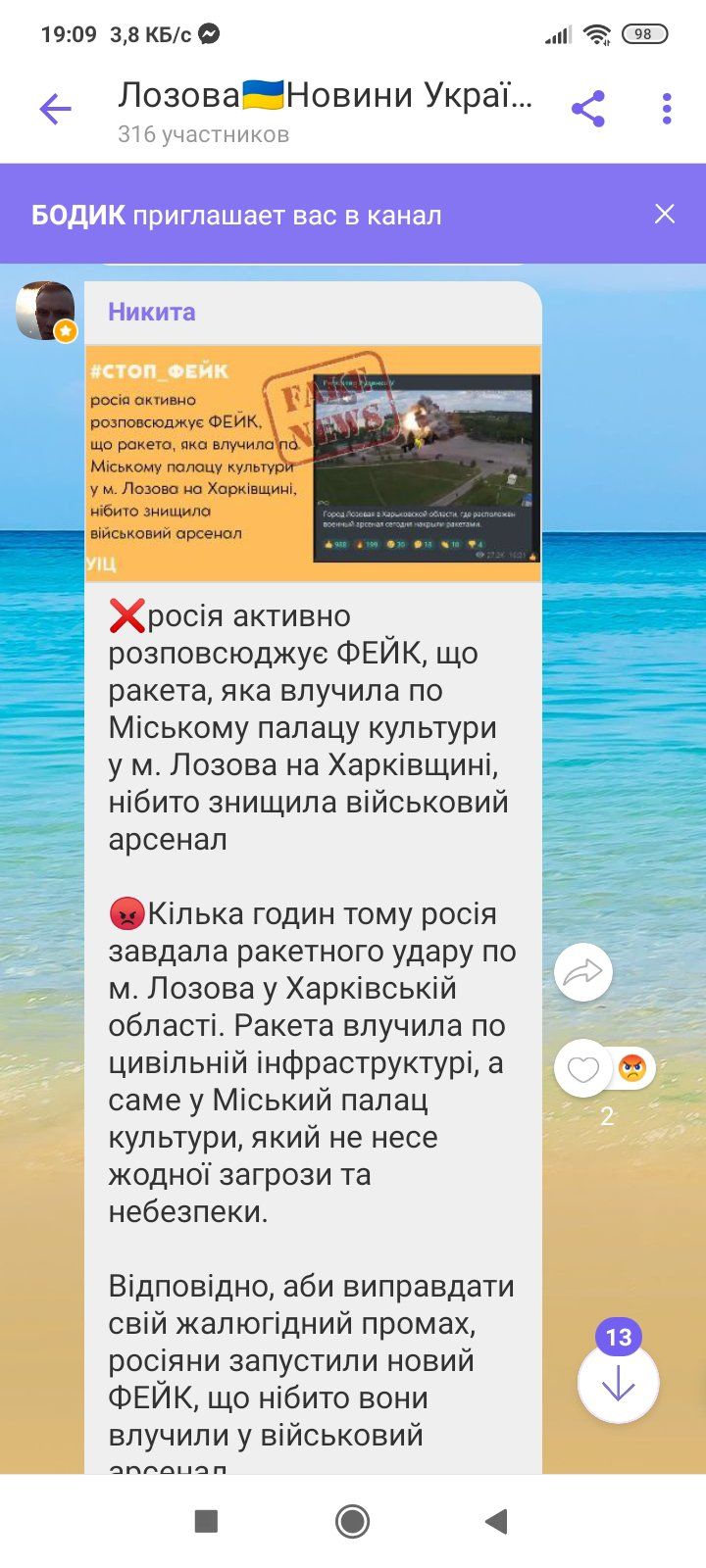Like the message with the heart
Screen dimensions: 706x1568
583,1068
